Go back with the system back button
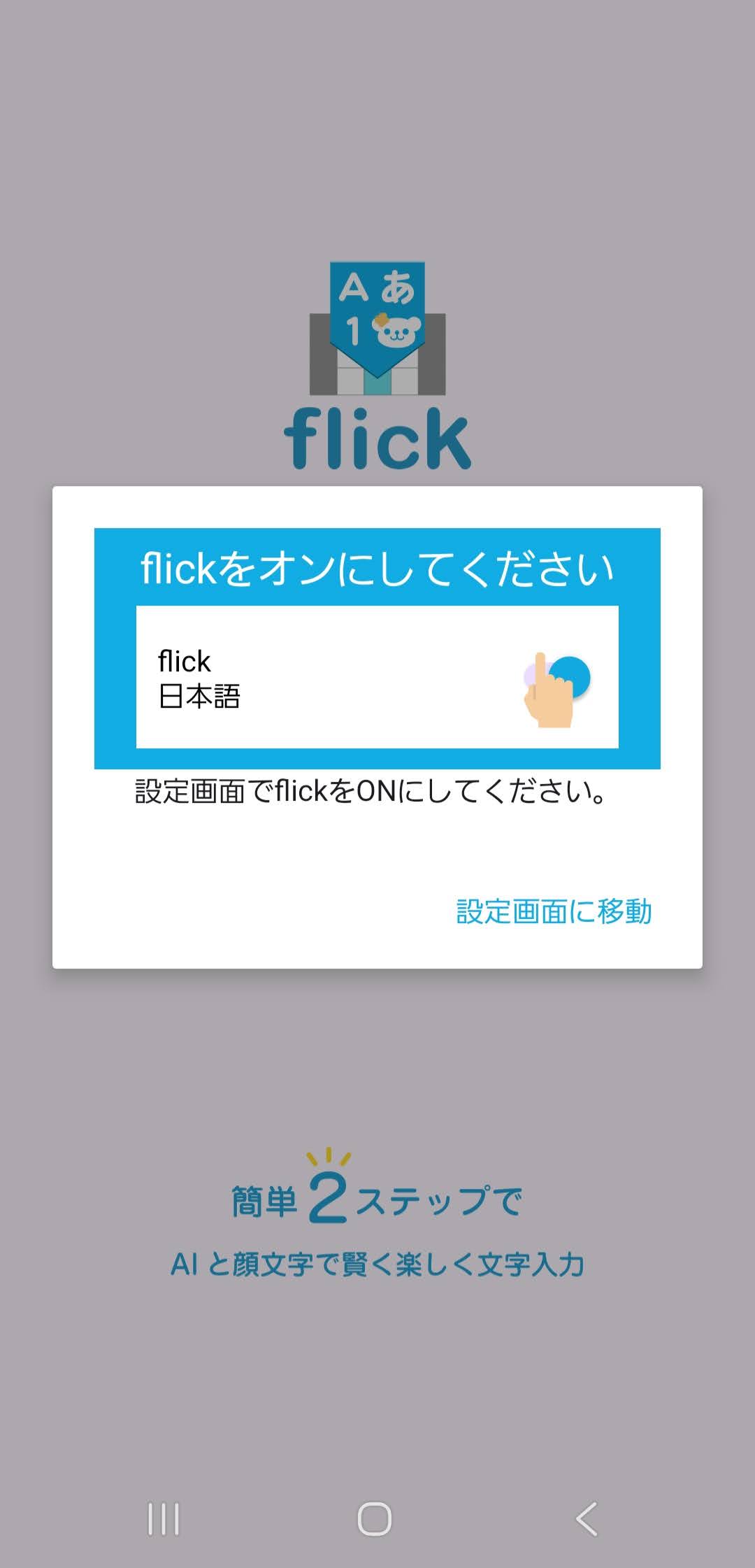This screenshot has height=1568, width=755. [x=587, y=1519]
